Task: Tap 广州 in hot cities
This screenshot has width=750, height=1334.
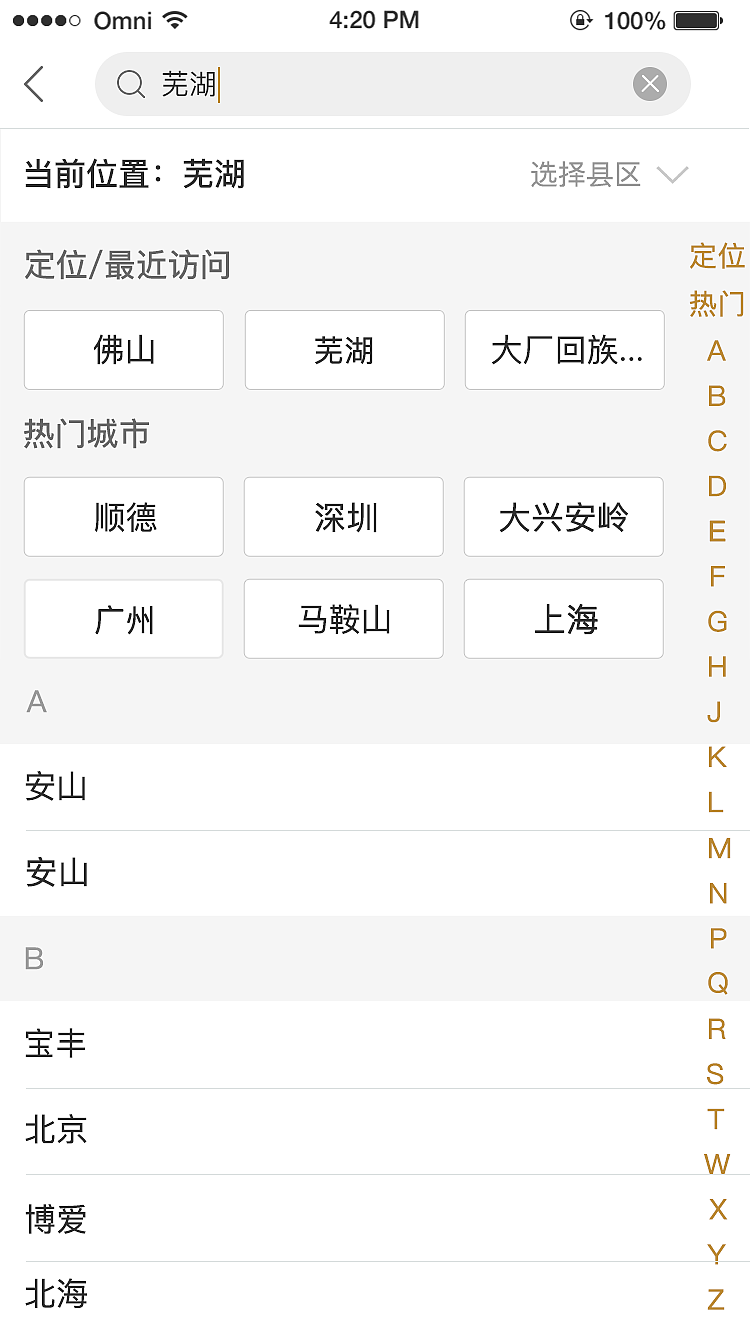Action: [x=123, y=619]
